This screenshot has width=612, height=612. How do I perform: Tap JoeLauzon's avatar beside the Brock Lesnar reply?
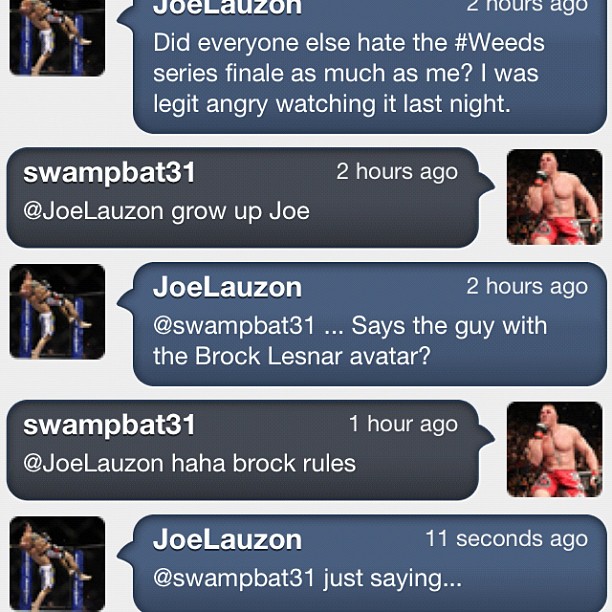(x=57, y=312)
